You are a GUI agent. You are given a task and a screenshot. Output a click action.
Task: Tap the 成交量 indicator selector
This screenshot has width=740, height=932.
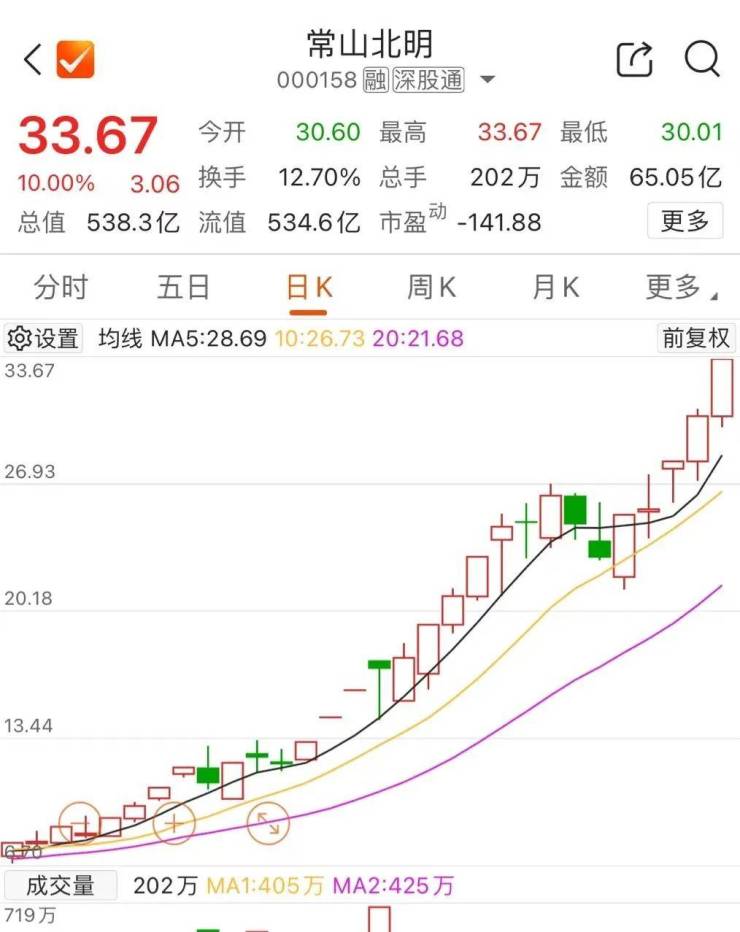60,885
